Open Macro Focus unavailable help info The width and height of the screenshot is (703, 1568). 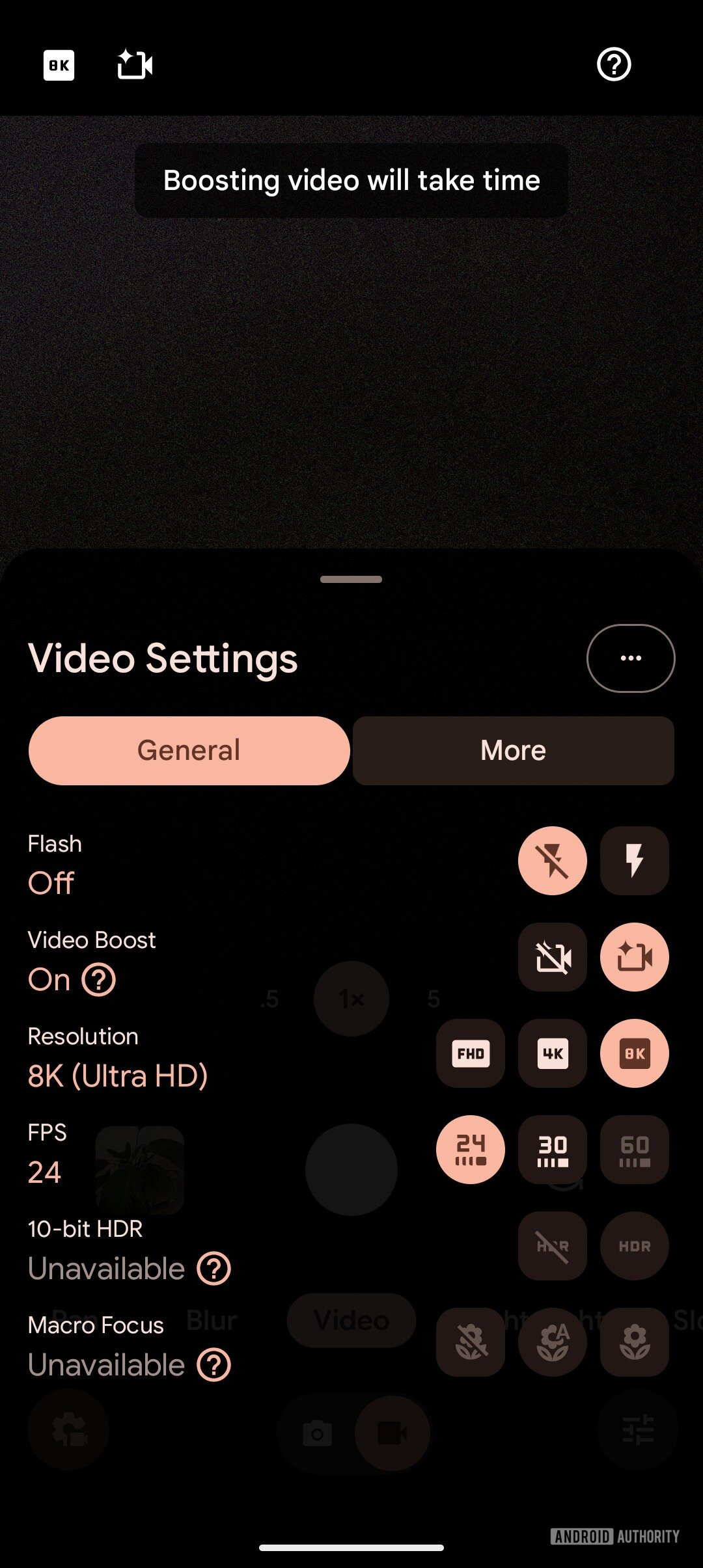tap(214, 1365)
